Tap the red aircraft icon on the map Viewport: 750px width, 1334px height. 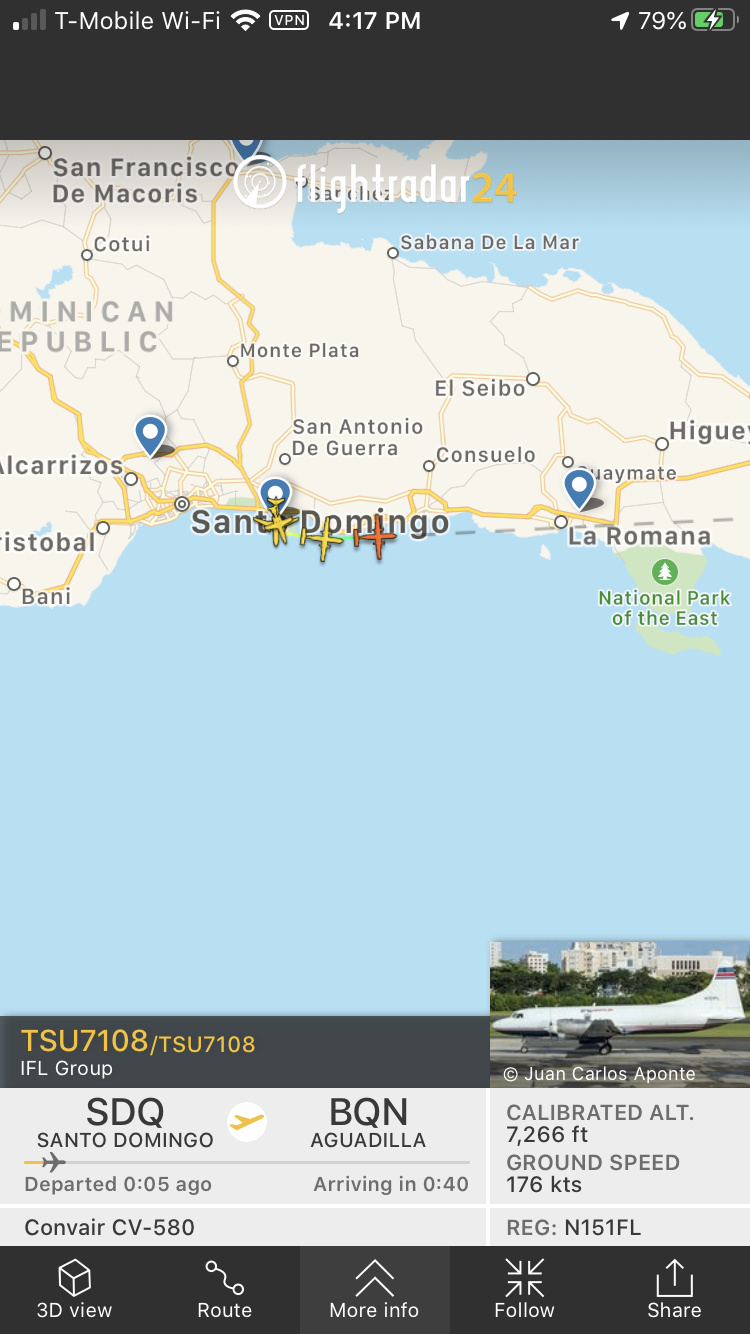tap(376, 539)
